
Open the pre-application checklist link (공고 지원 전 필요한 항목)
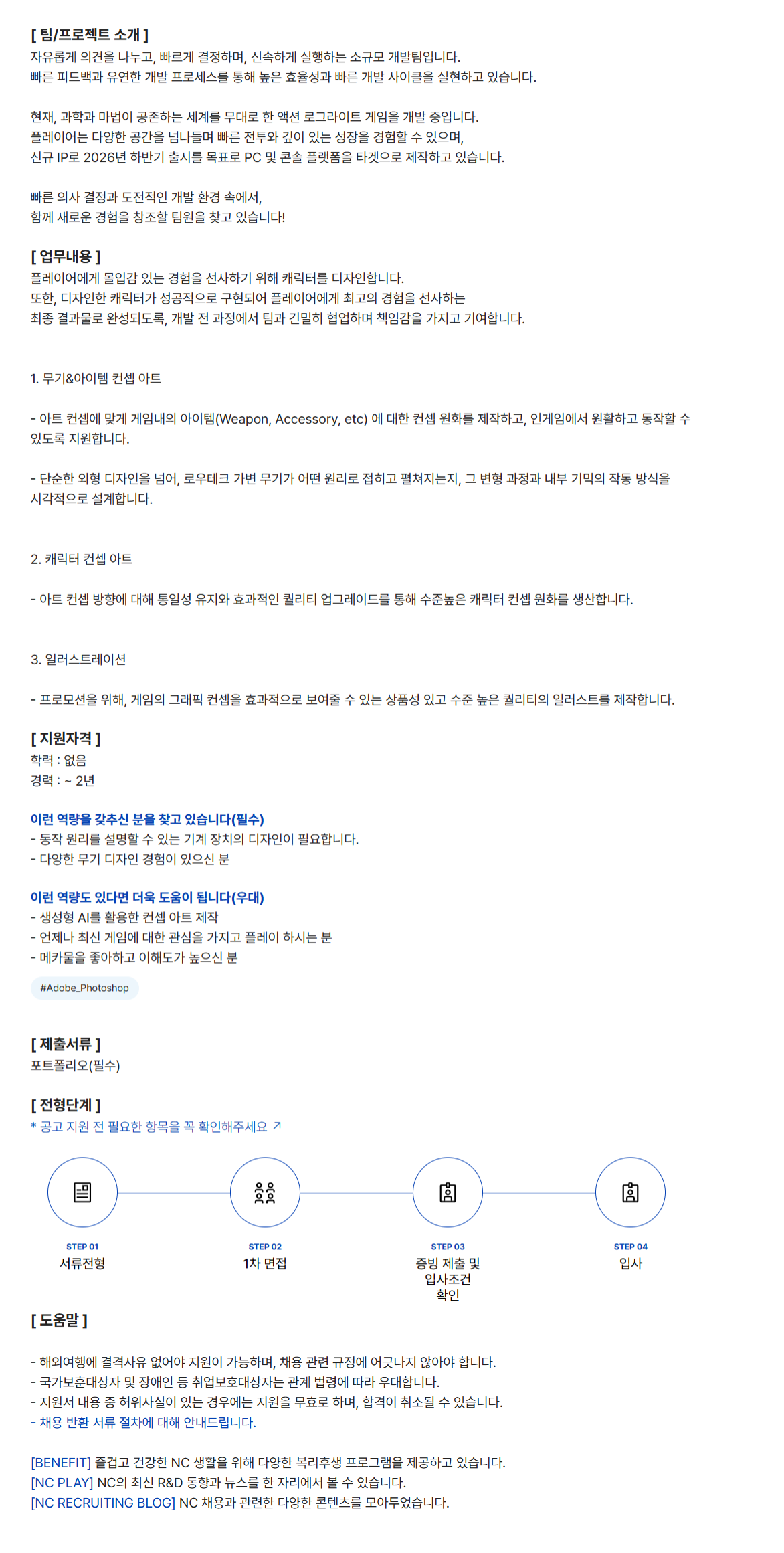pyautogui.click(x=156, y=1127)
